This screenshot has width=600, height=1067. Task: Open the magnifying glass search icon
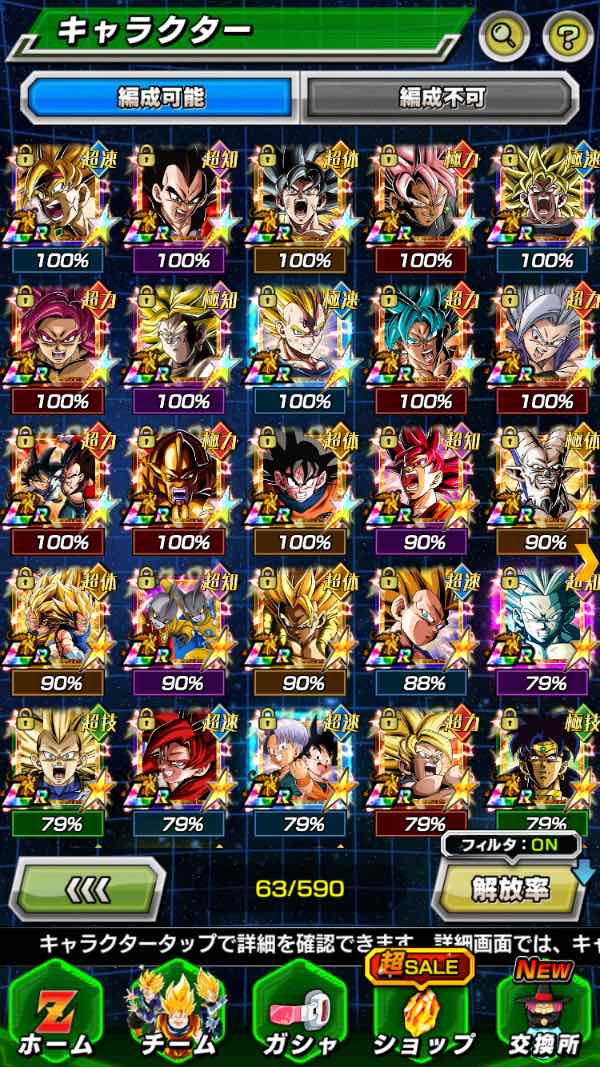coord(505,37)
